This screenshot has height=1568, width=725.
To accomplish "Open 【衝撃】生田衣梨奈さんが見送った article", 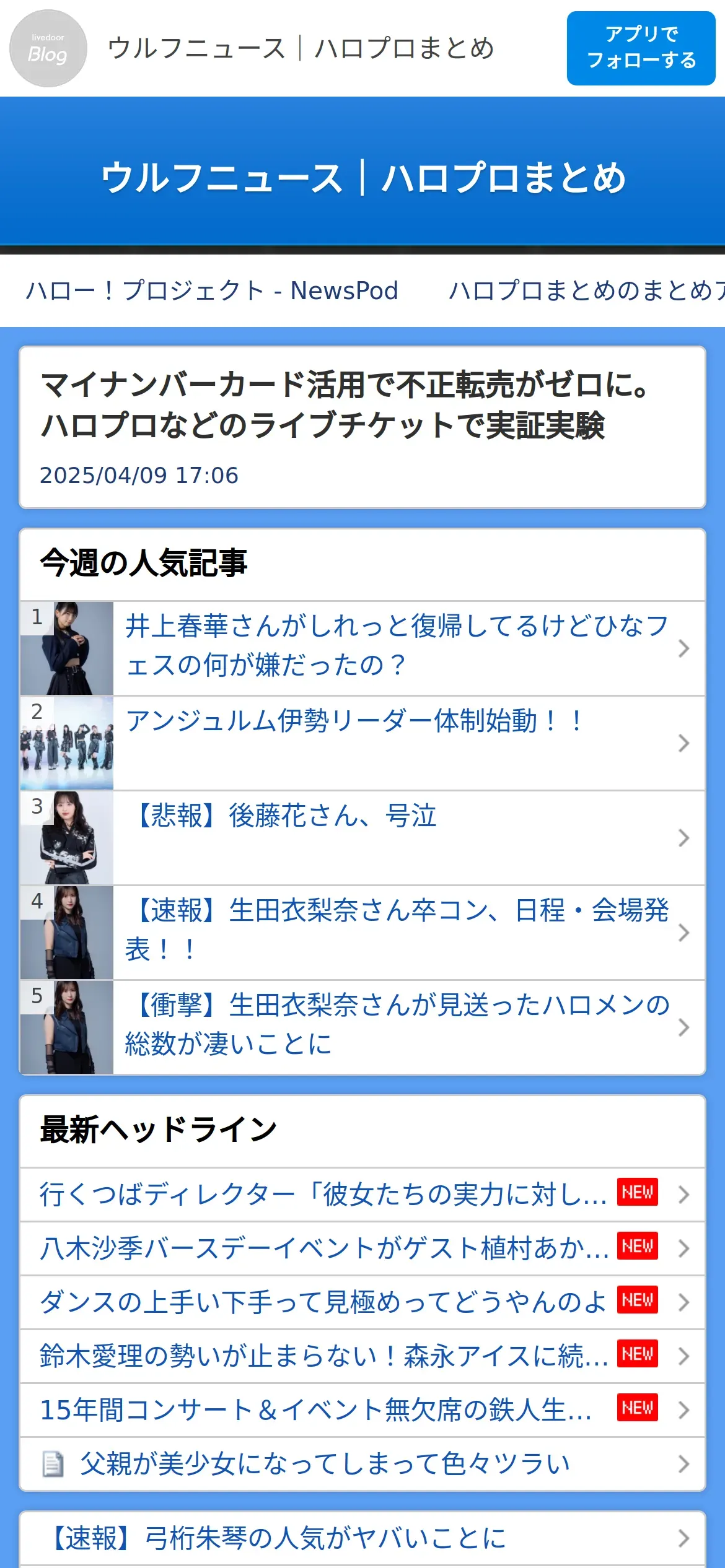I will (397, 1026).
